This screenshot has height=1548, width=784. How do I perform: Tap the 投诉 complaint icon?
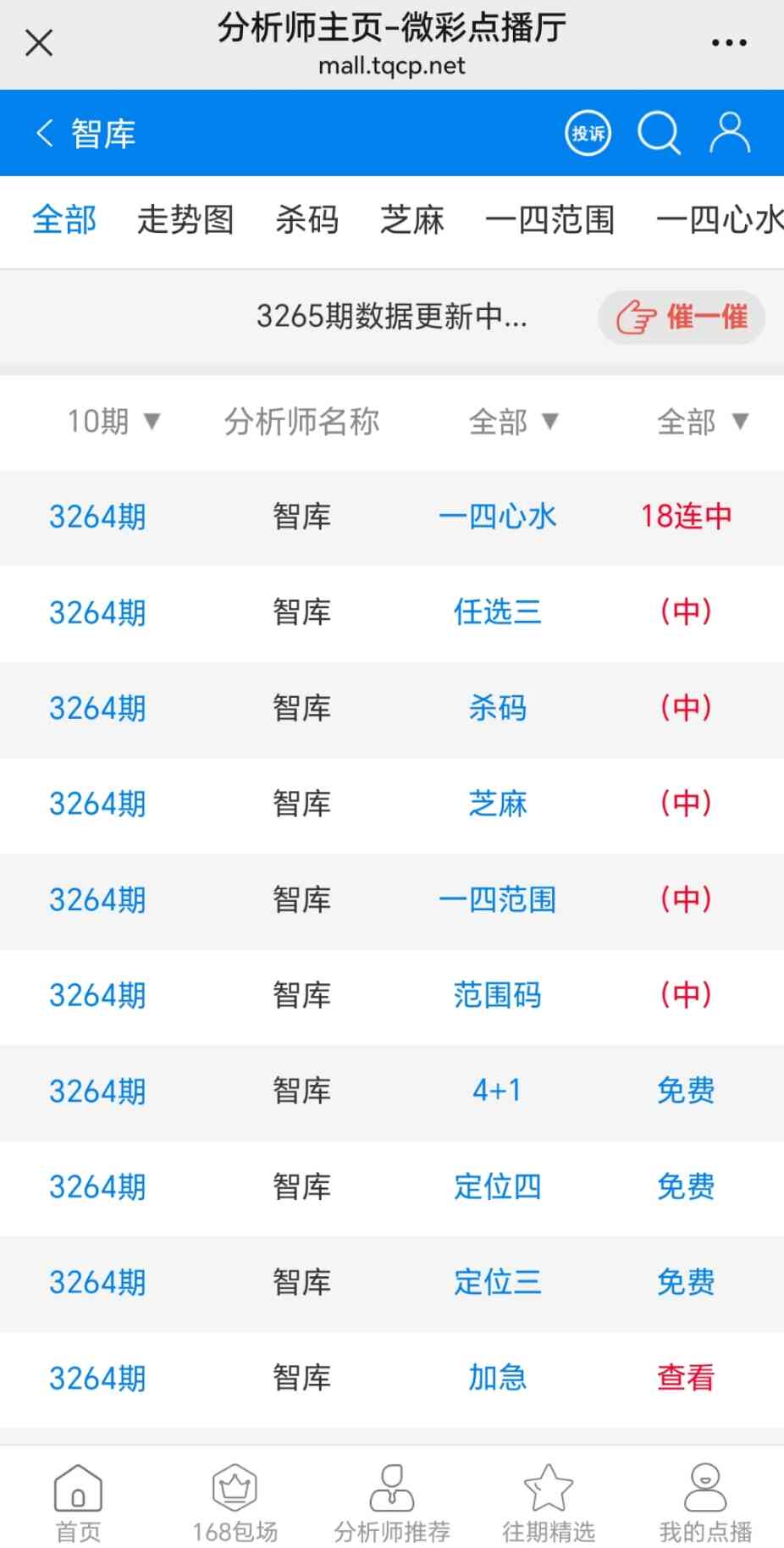[x=588, y=133]
